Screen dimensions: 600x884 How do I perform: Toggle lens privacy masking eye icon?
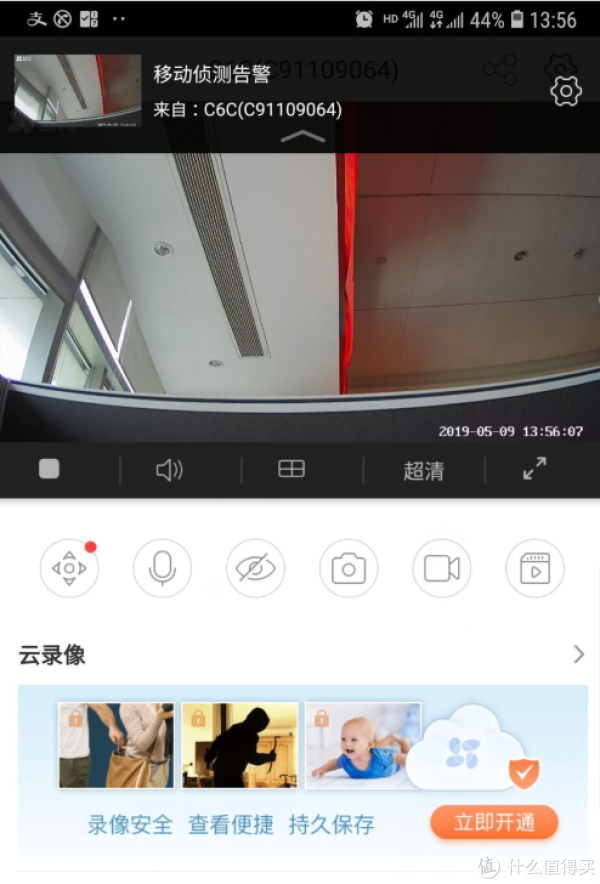tap(255, 568)
